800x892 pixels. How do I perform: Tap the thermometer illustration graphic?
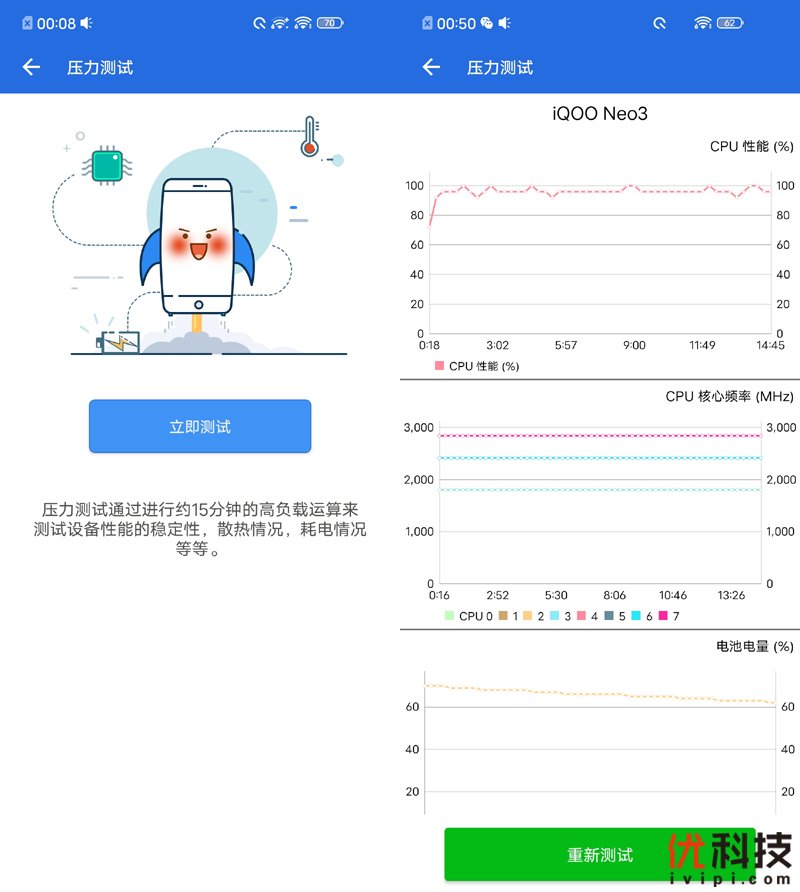(310, 138)
